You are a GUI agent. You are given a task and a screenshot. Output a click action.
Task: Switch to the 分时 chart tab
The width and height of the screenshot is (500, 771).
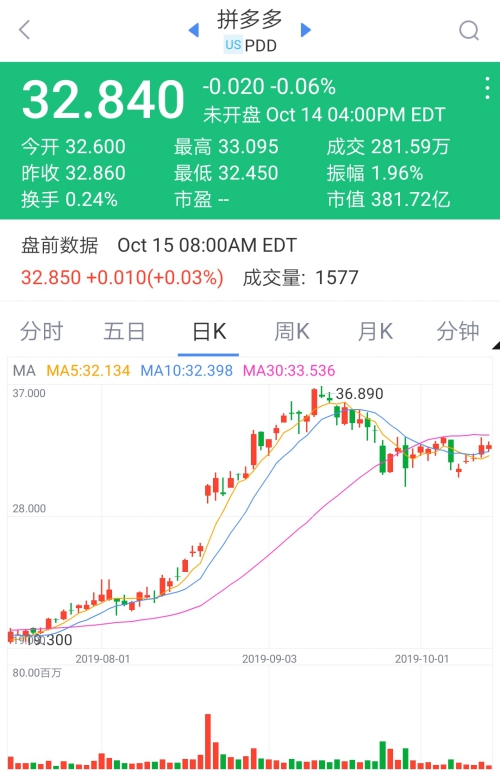click(42, 331)
